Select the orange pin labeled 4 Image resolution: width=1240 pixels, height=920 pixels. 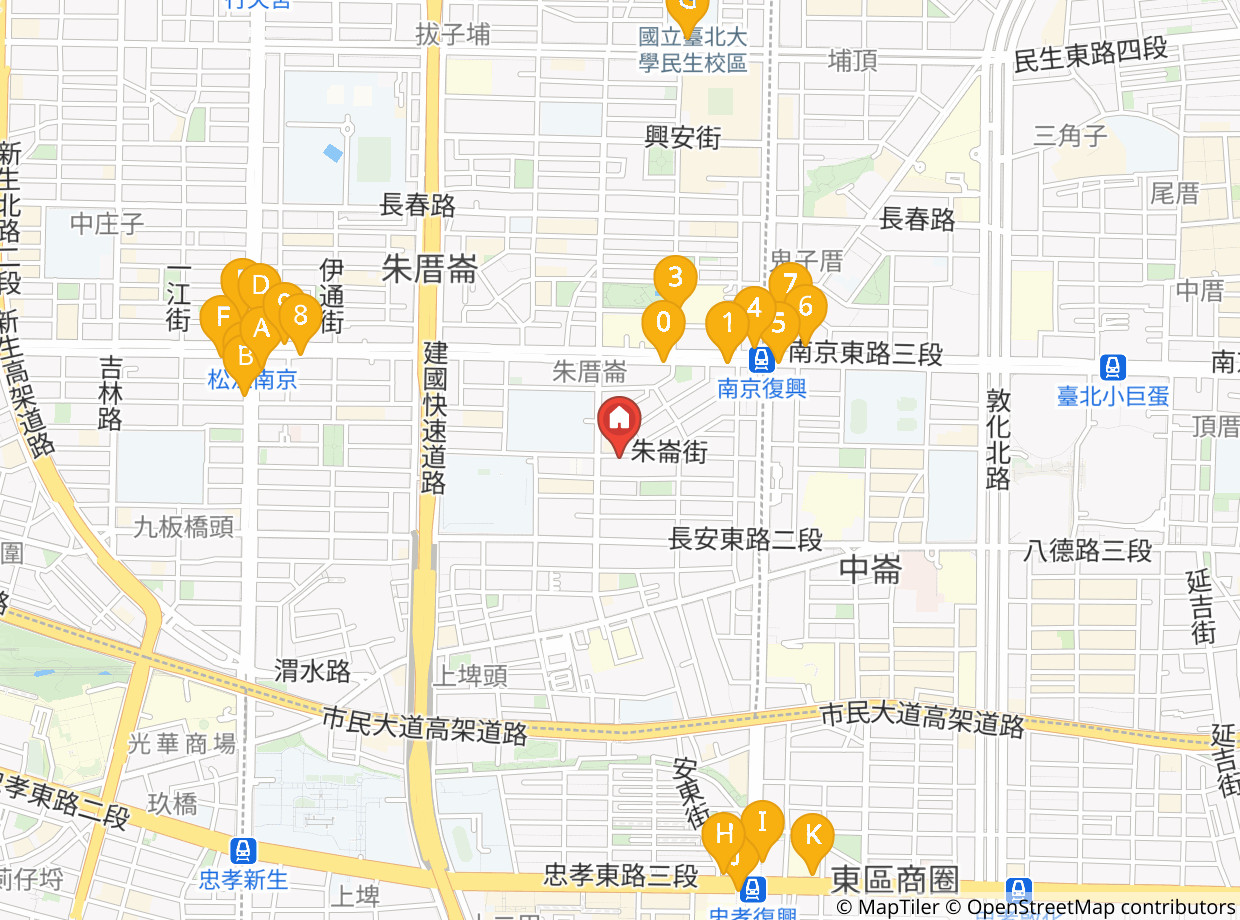[x=755, y=310]
